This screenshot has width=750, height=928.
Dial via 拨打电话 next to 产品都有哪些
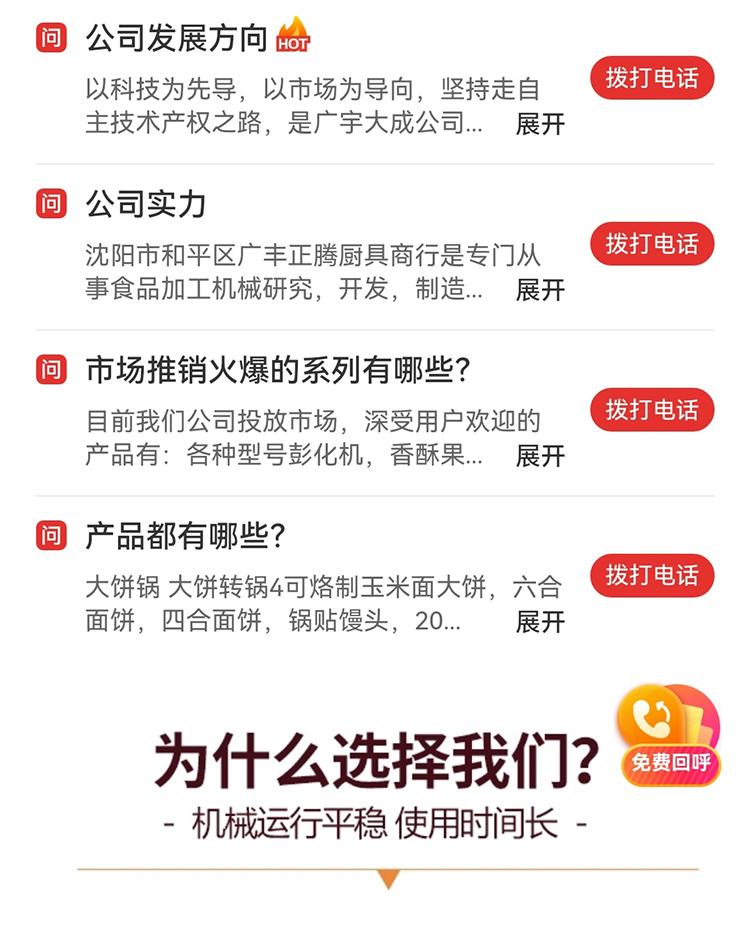click(652, 576)
